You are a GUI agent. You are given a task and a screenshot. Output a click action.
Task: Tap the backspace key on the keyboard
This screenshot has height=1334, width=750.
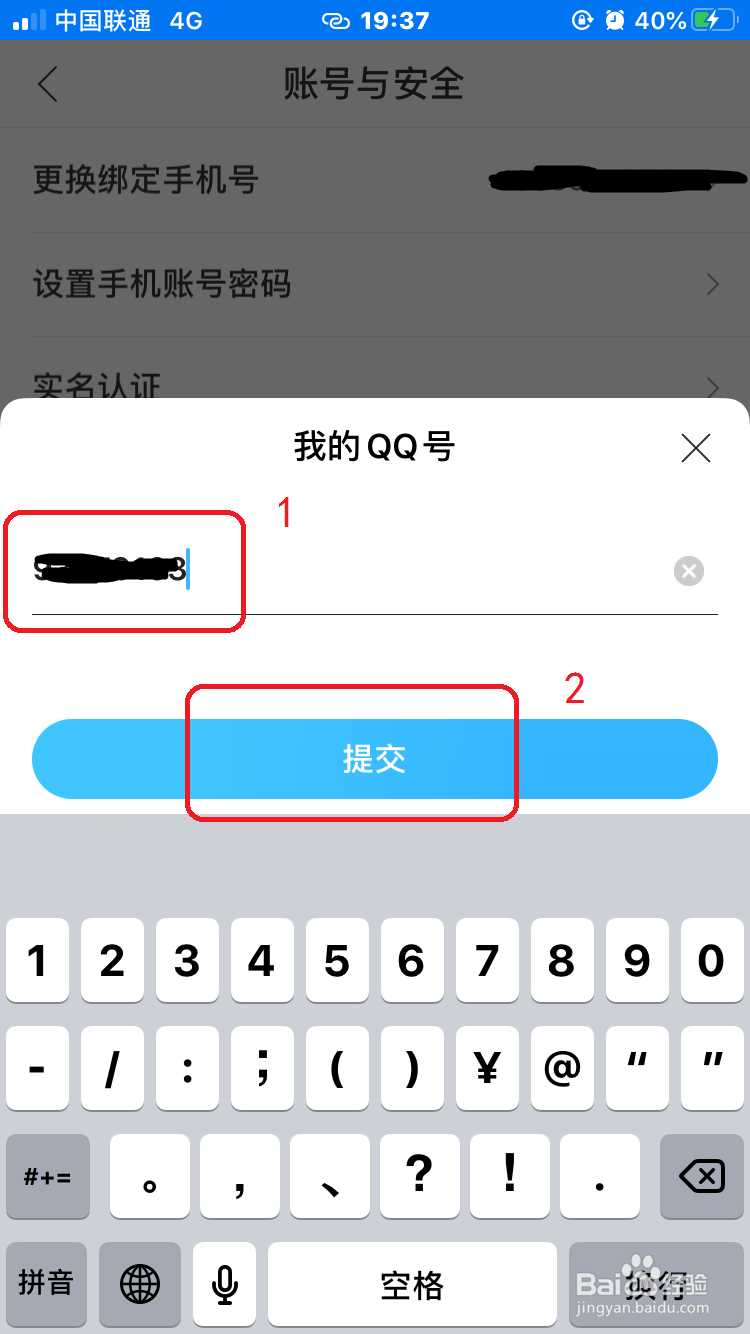point(700,1177)
